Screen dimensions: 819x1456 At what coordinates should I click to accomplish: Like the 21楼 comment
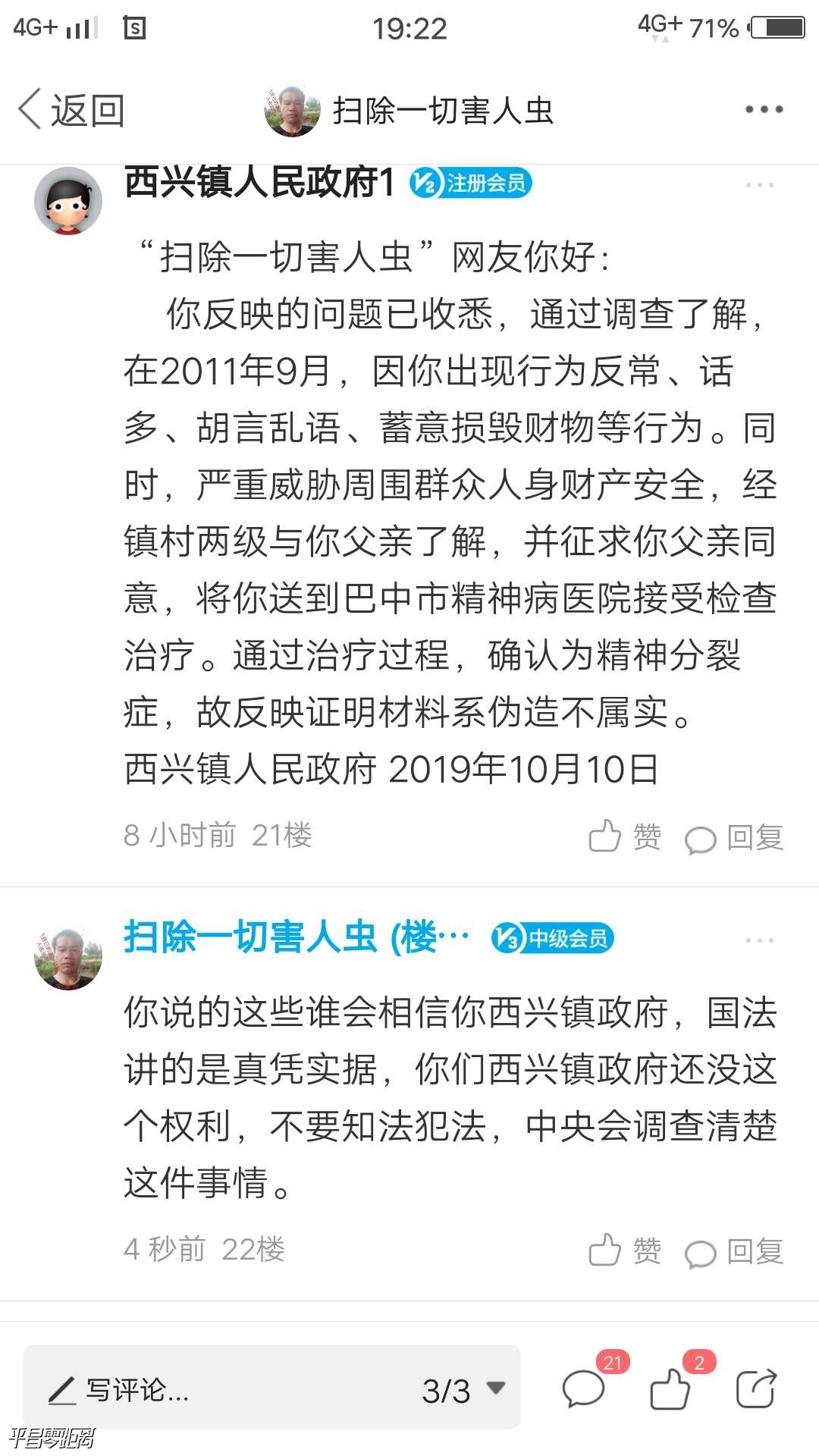(x=625, y=837)
